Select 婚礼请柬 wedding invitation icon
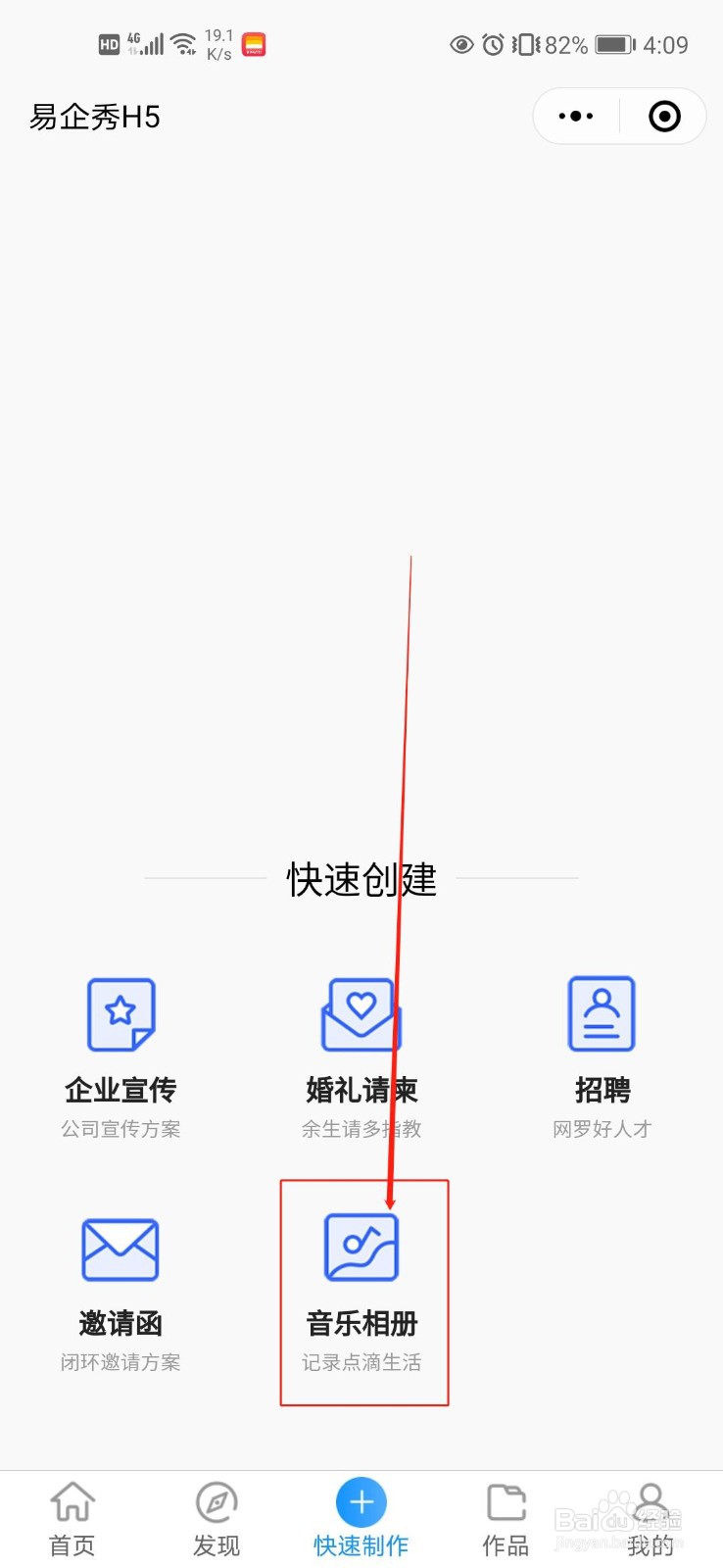Viewport: 723px width, 1568px height. click(361, 1014)
